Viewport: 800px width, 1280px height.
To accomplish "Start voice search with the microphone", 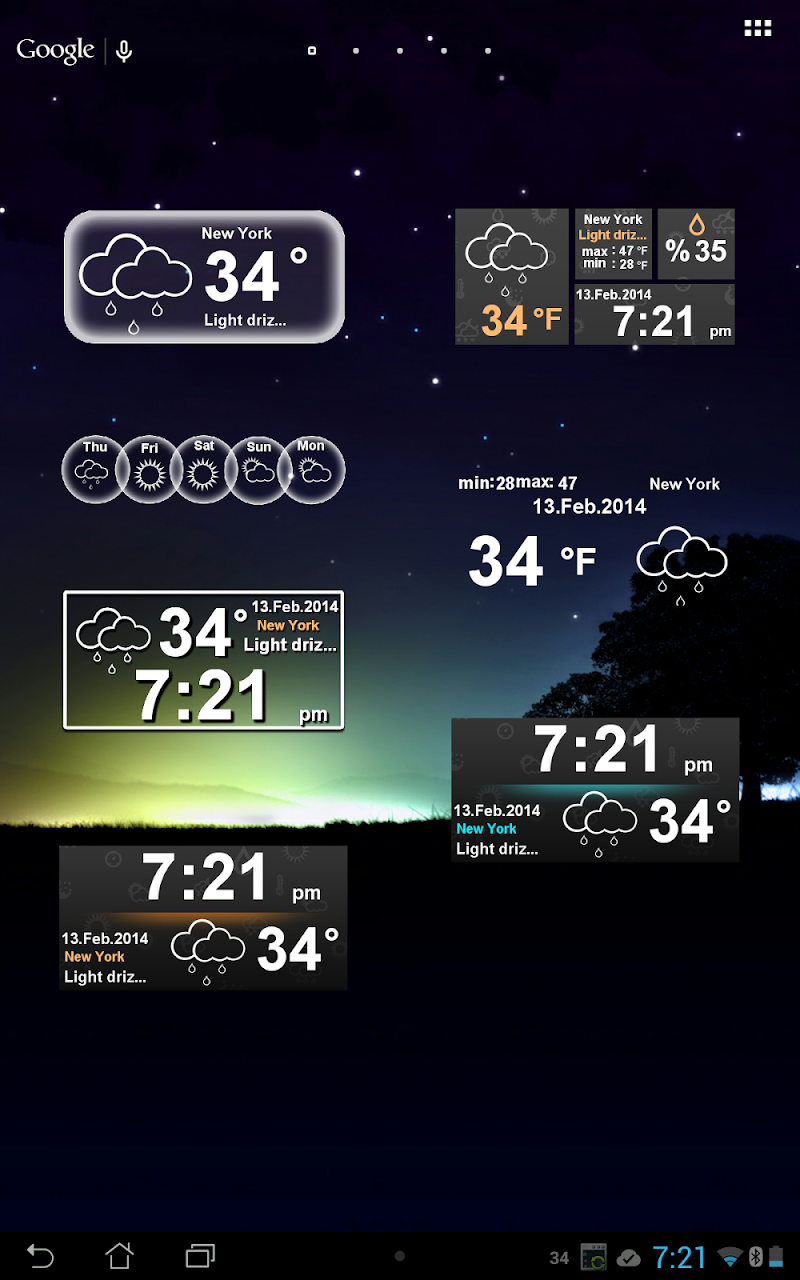I will click(124, 51).
